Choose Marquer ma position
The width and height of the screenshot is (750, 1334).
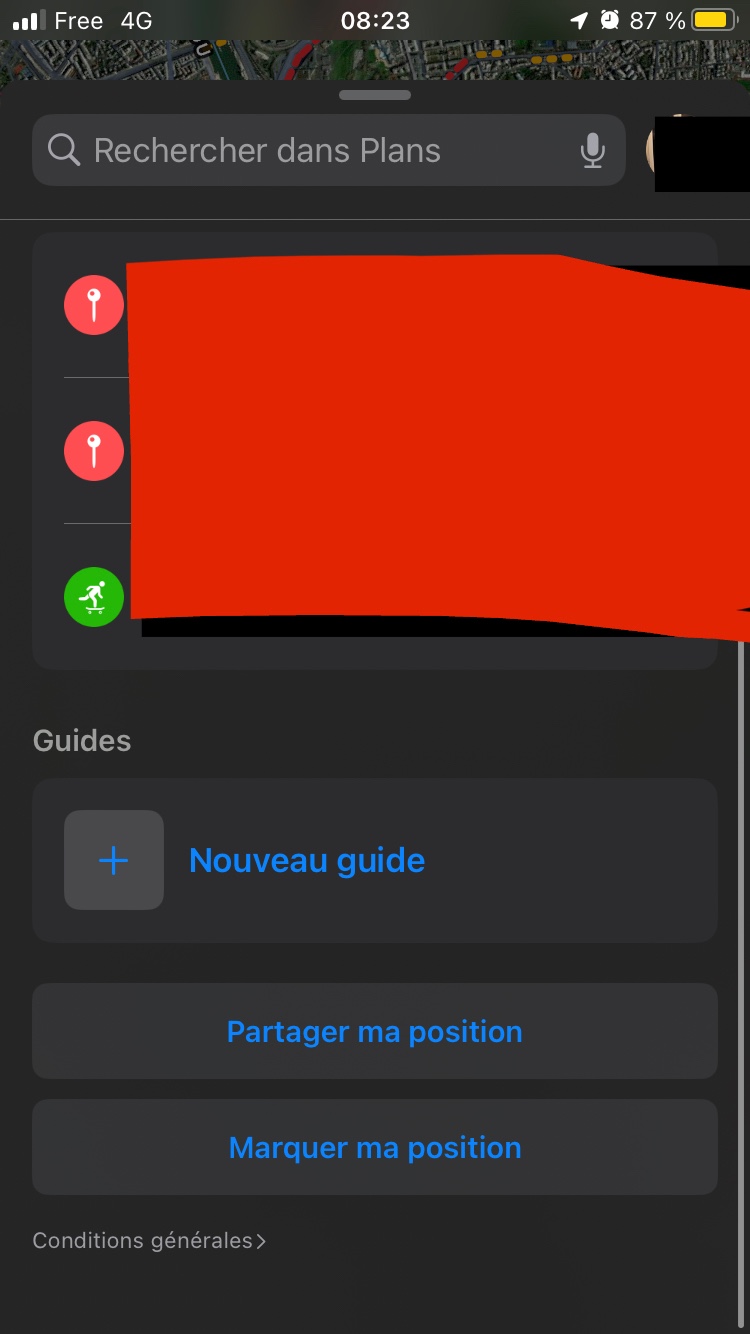[375, 1147]
